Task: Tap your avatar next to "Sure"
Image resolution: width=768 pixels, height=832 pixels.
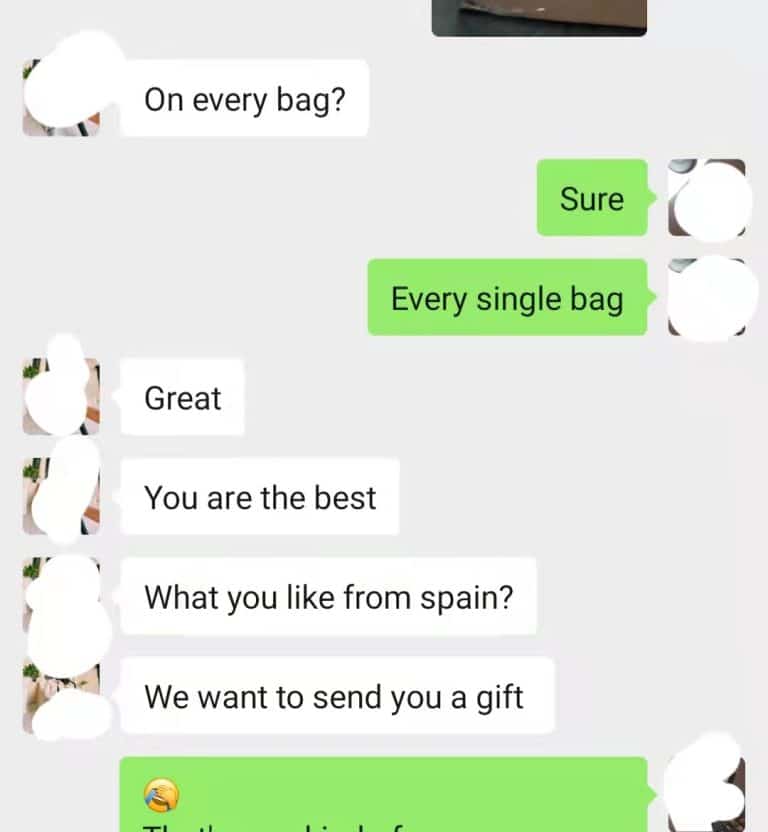Action: click(x=707, y=198)
